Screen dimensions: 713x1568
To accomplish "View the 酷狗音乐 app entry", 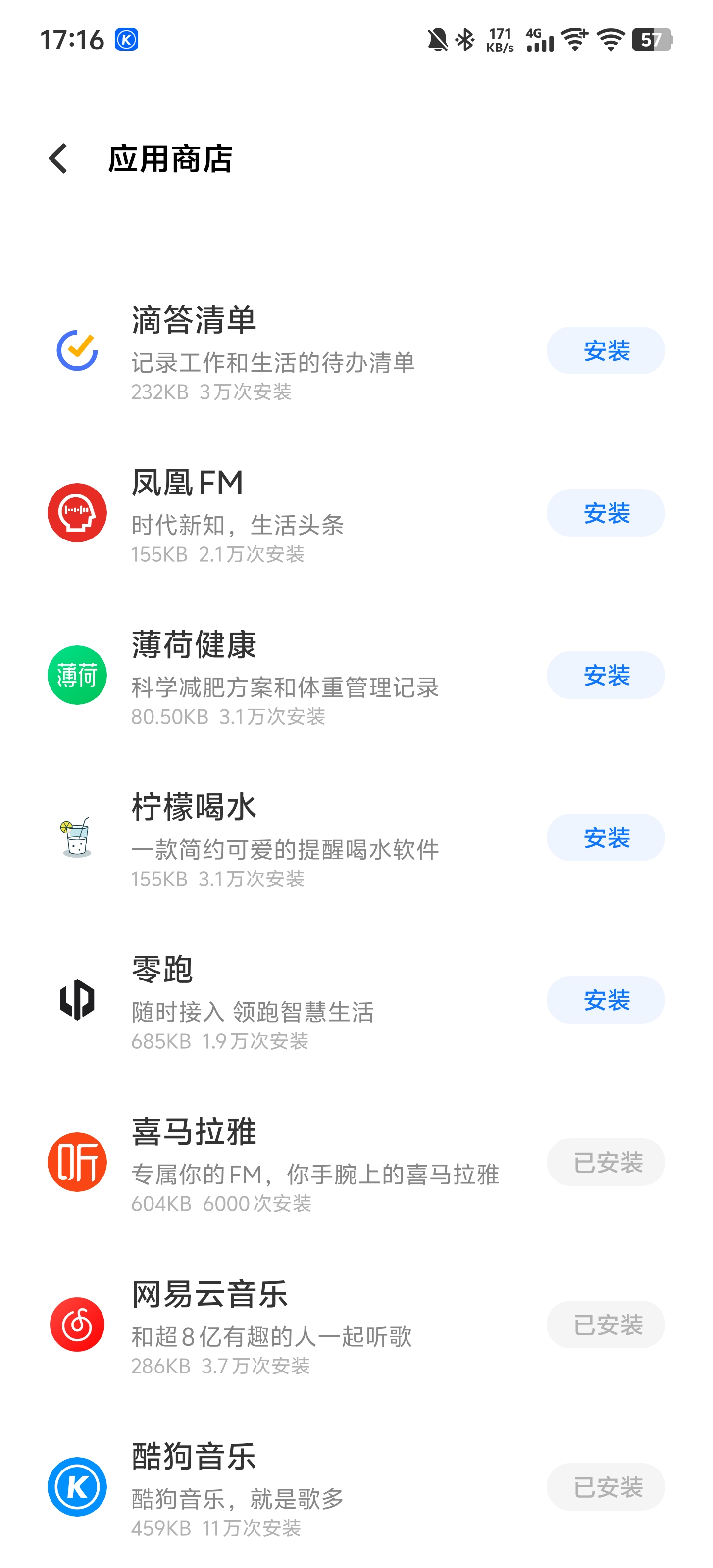I will (x=356, y=1486).
